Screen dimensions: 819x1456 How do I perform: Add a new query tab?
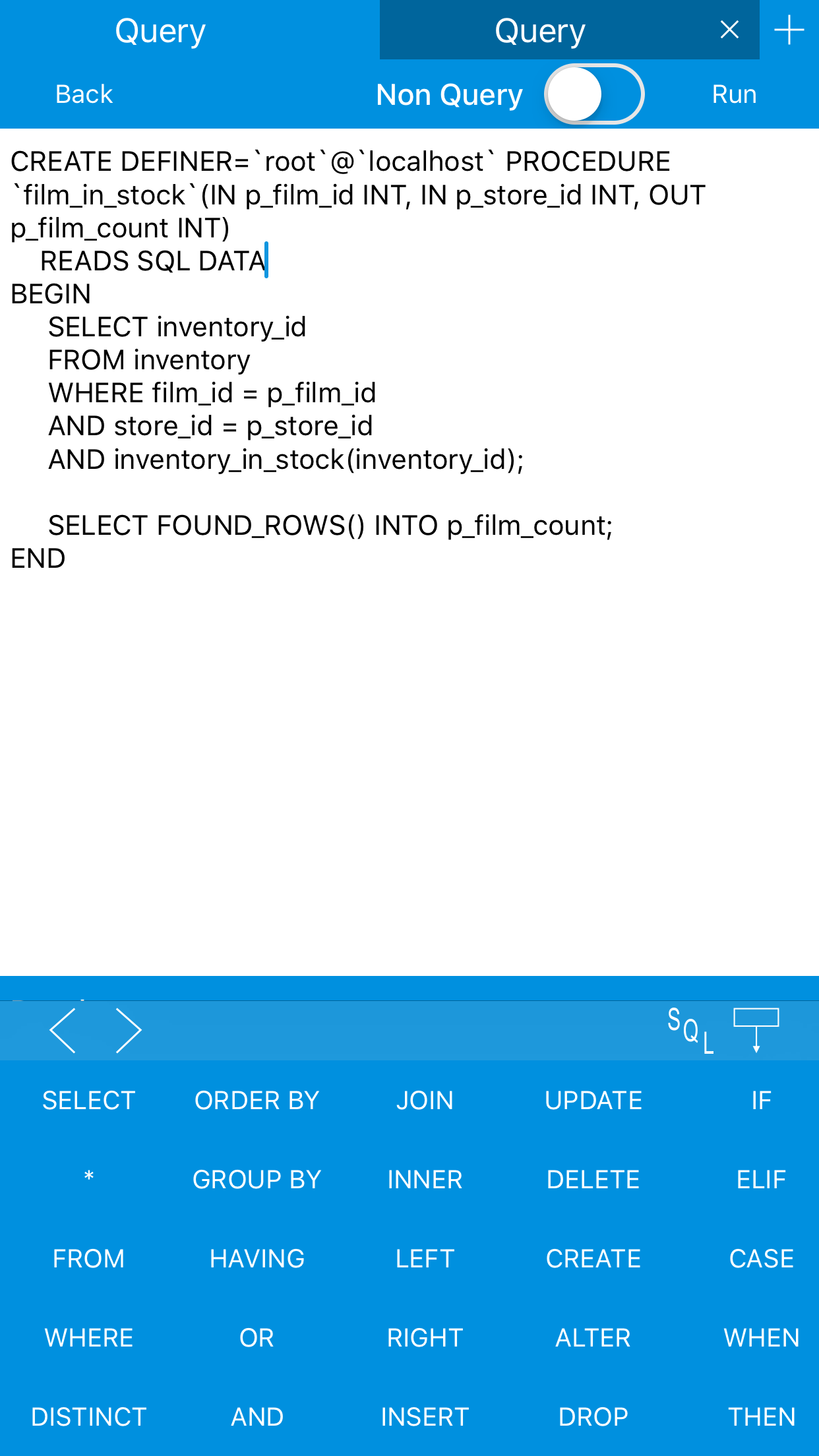click(789, 30)
